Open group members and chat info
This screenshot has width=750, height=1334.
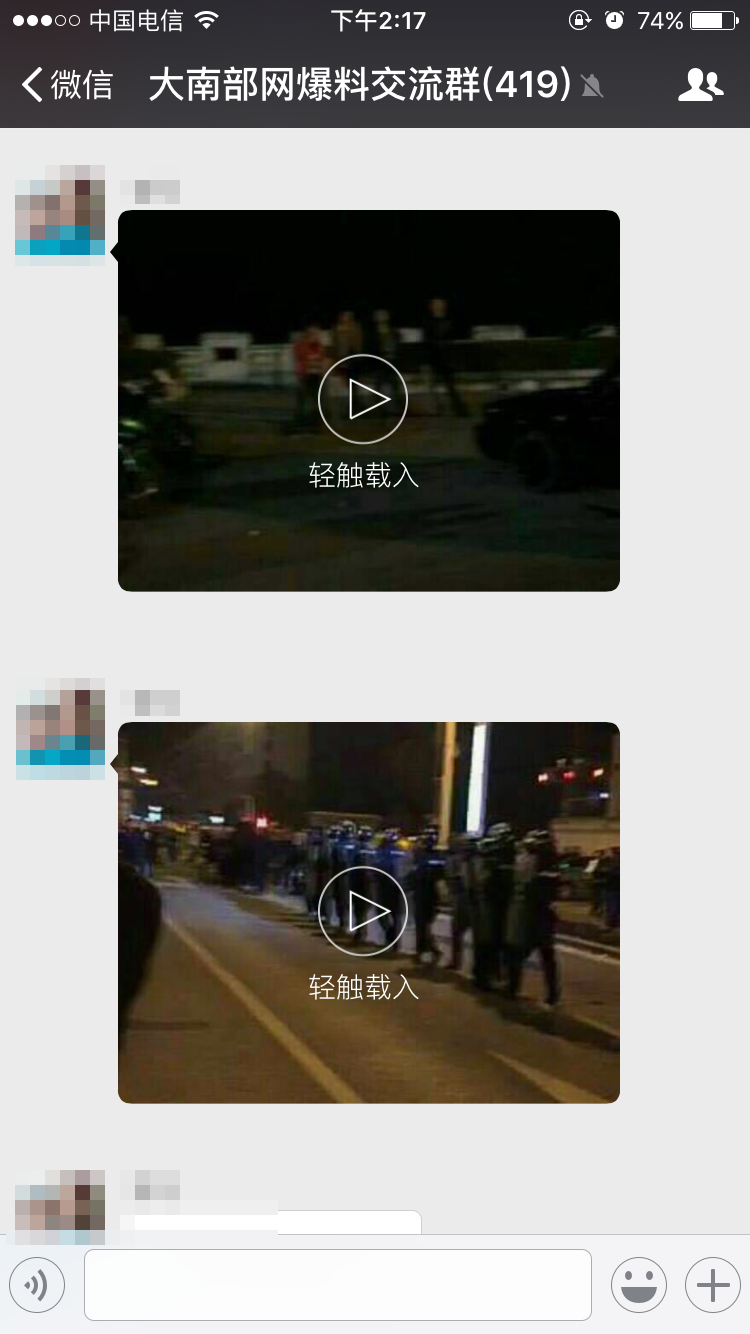[x=699, y=85]
